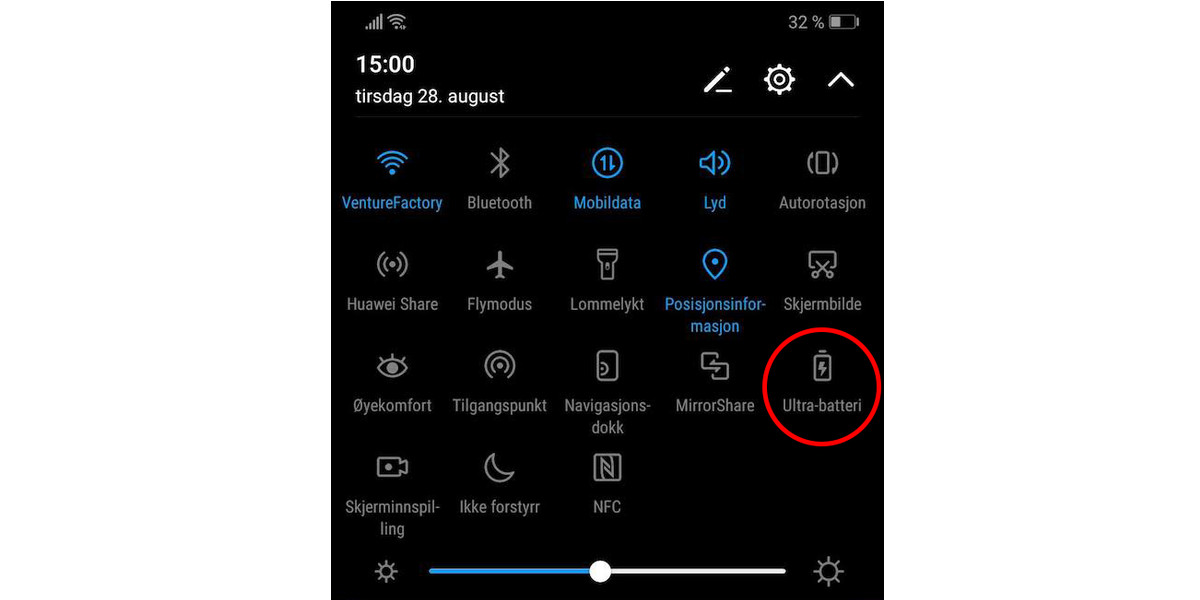Screen dimensions: 1200x600
Task: Disable Mobildata
Action: click(x=607, y=164)
